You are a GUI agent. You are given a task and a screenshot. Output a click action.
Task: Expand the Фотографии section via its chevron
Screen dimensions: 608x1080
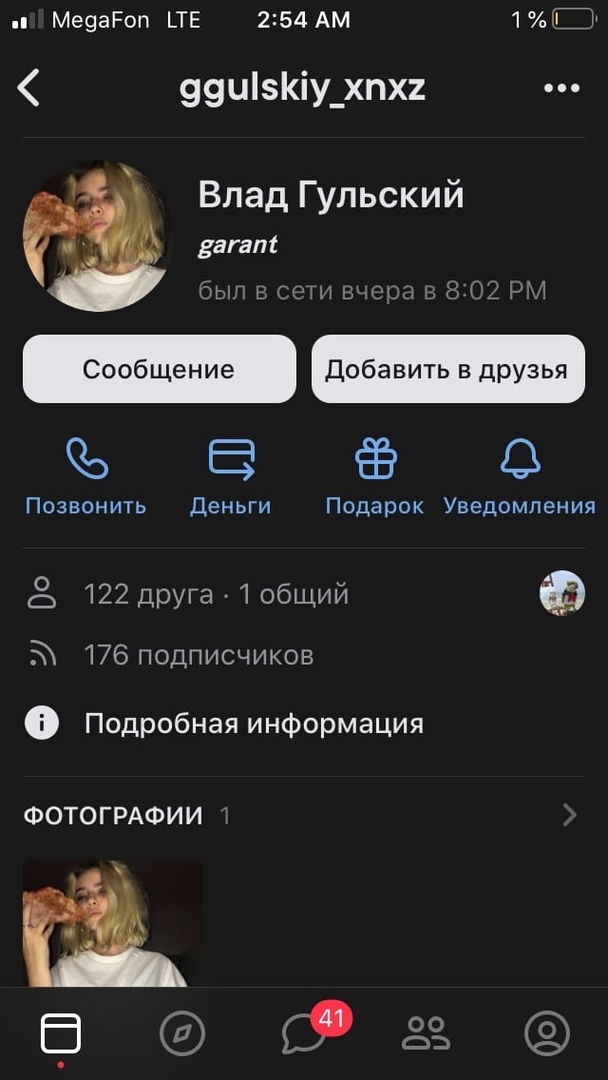pyautogui.click(x=569, y=815)
